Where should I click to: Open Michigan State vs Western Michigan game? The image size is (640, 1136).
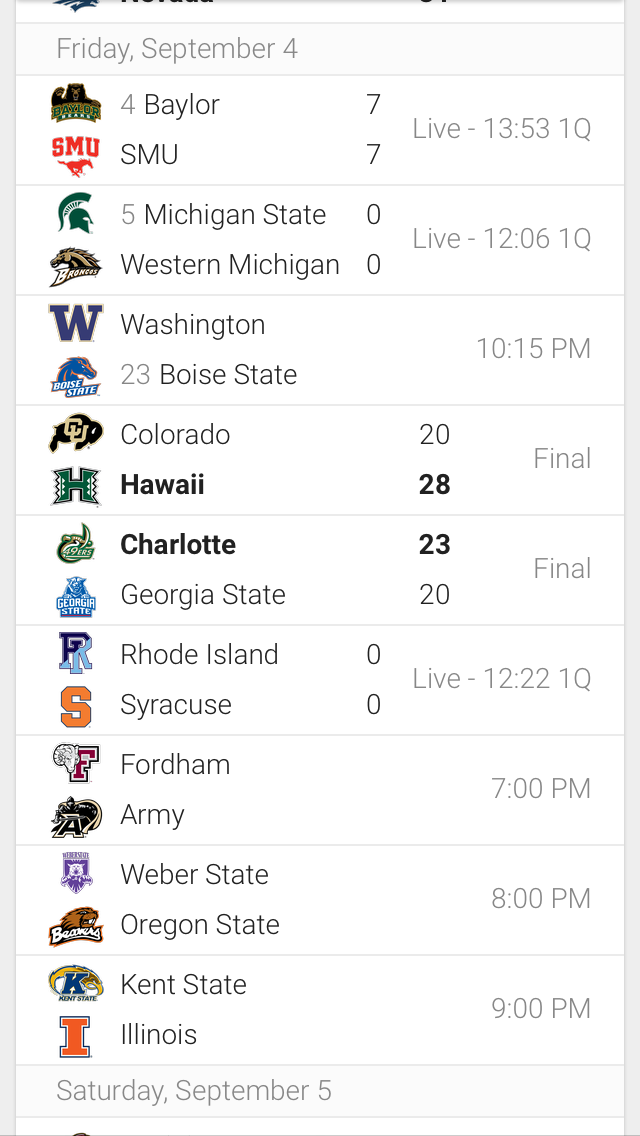[320, 240]
